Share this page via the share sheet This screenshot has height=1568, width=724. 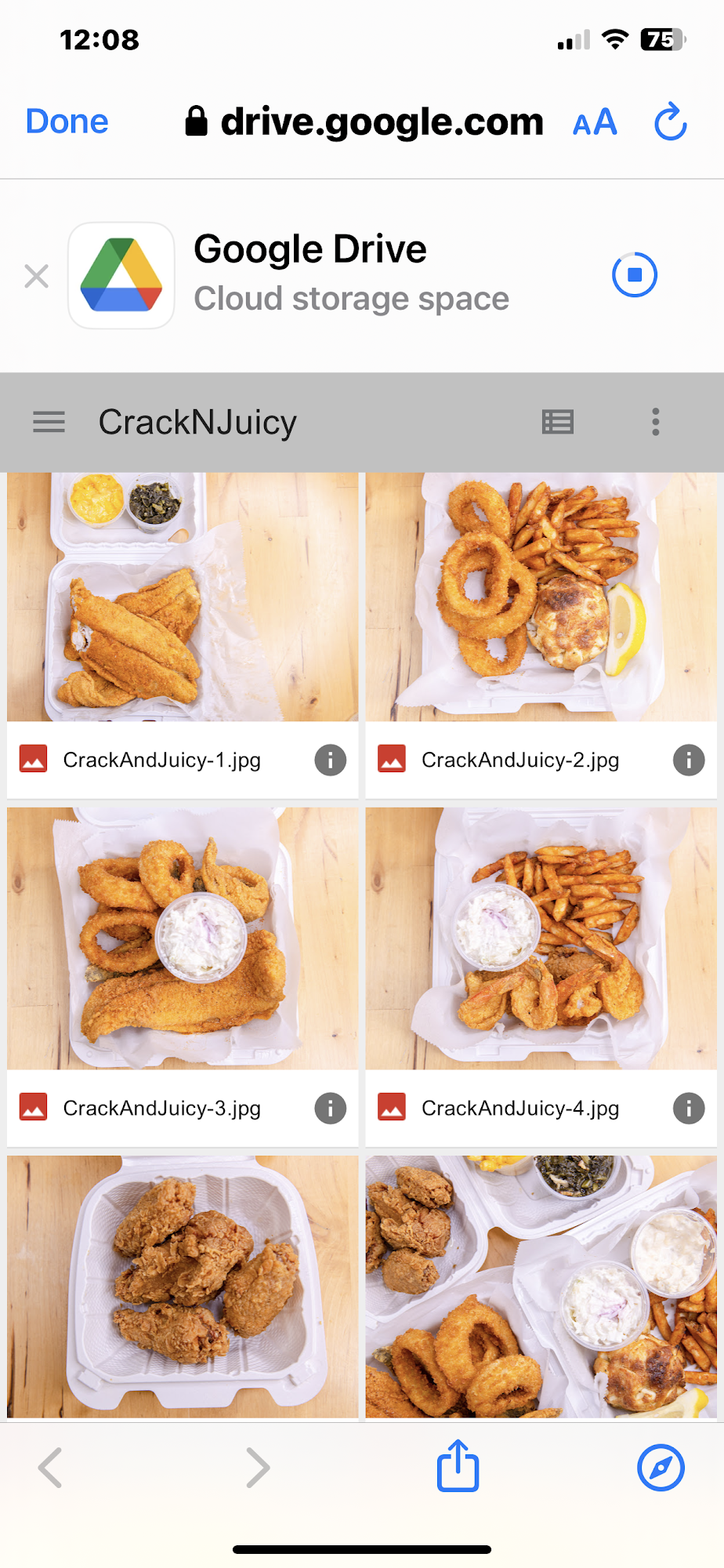click(458, 1466)
